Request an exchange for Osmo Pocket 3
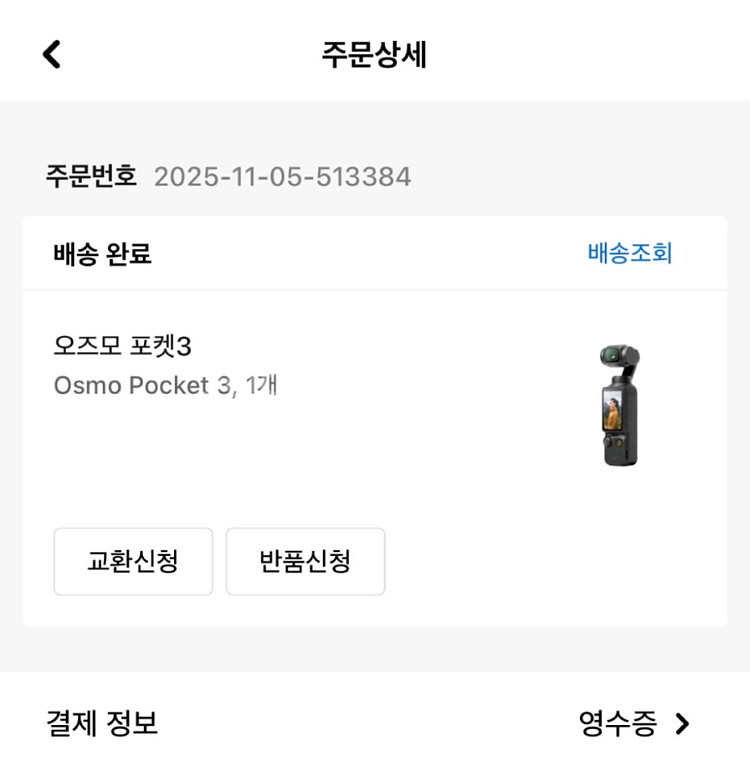This screenshot has height=766, width=750. click(x=133, y=562)
